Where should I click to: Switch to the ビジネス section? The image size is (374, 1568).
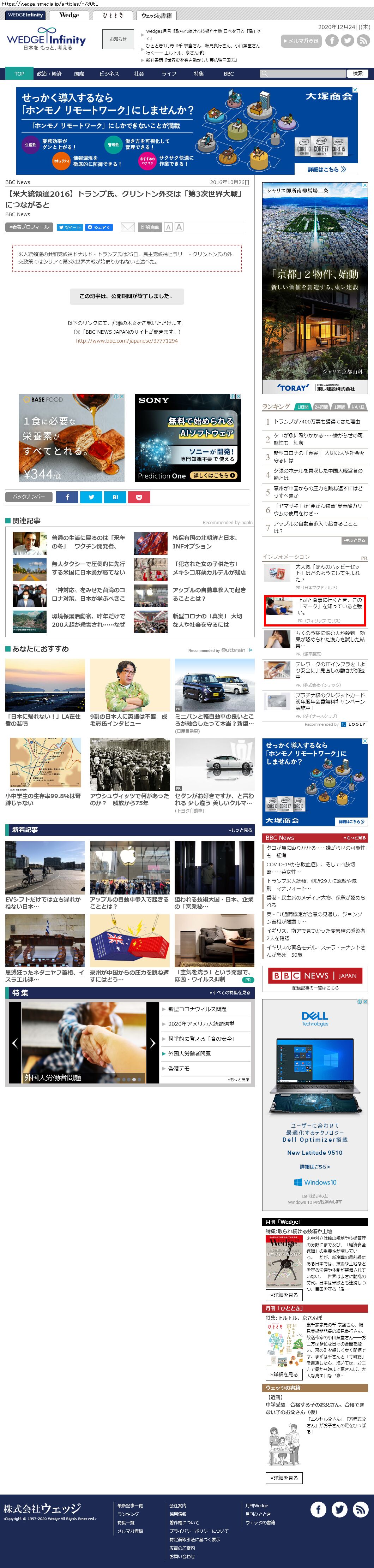[x=109, y=74]
